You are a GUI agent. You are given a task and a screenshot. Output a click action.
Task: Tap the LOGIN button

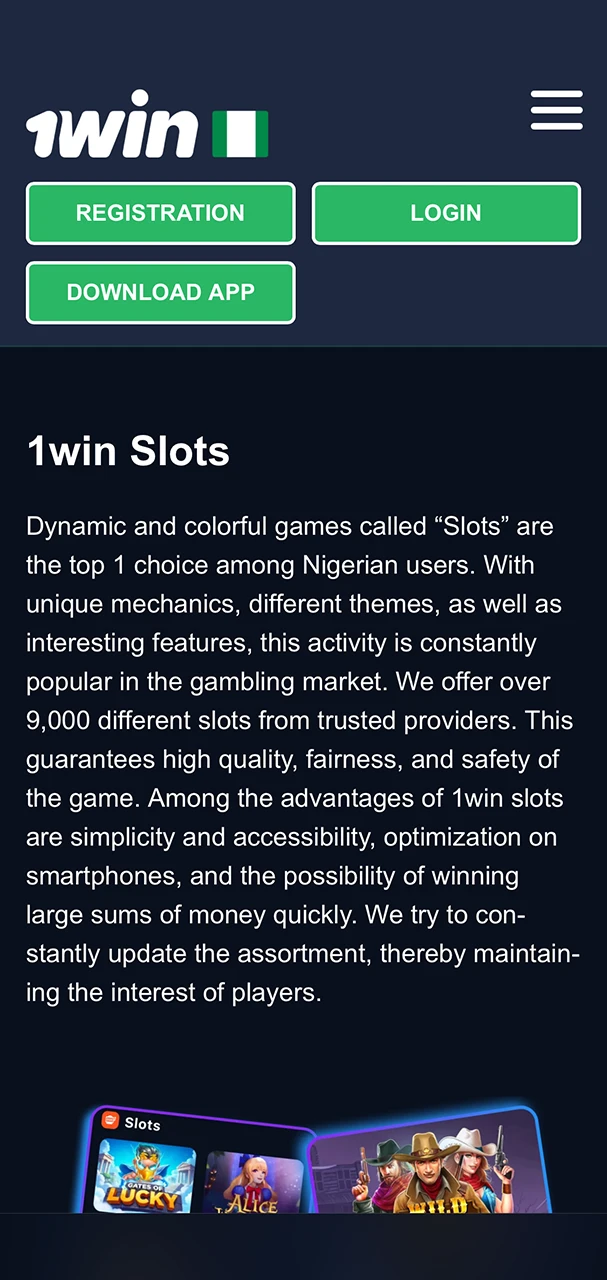[x=446, y=213]
